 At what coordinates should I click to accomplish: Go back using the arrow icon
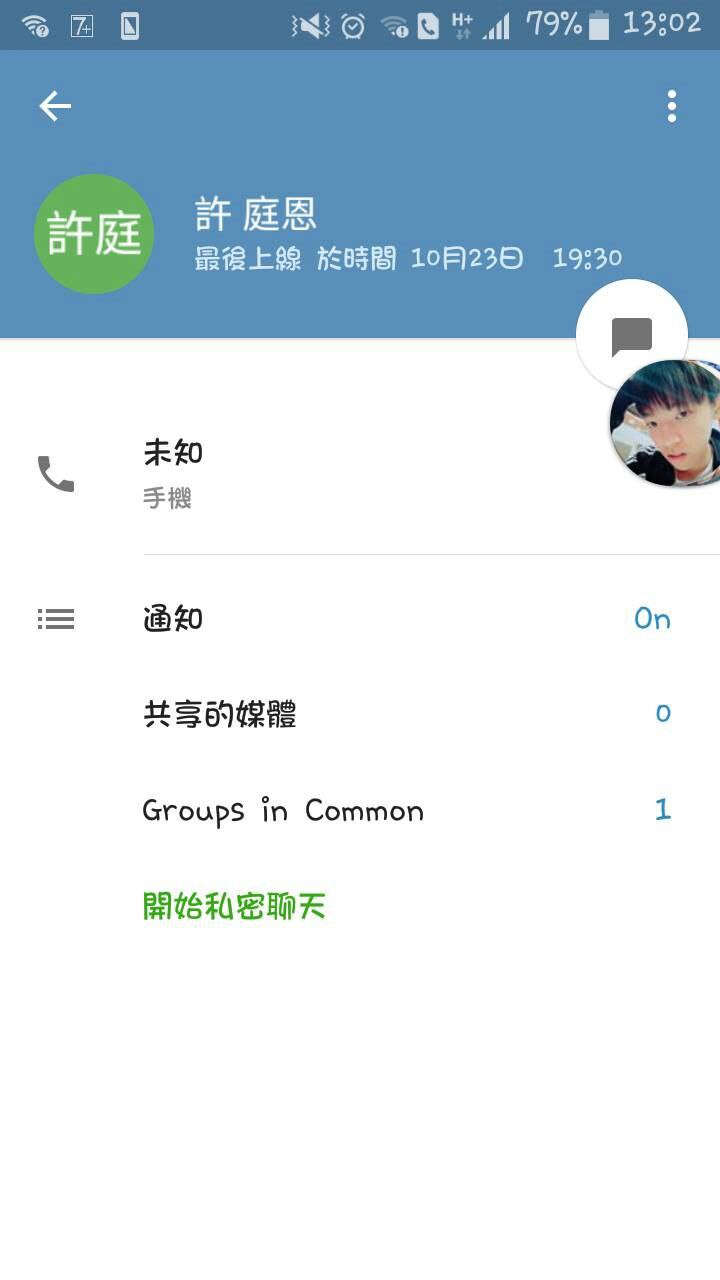(x=55, y=106)
